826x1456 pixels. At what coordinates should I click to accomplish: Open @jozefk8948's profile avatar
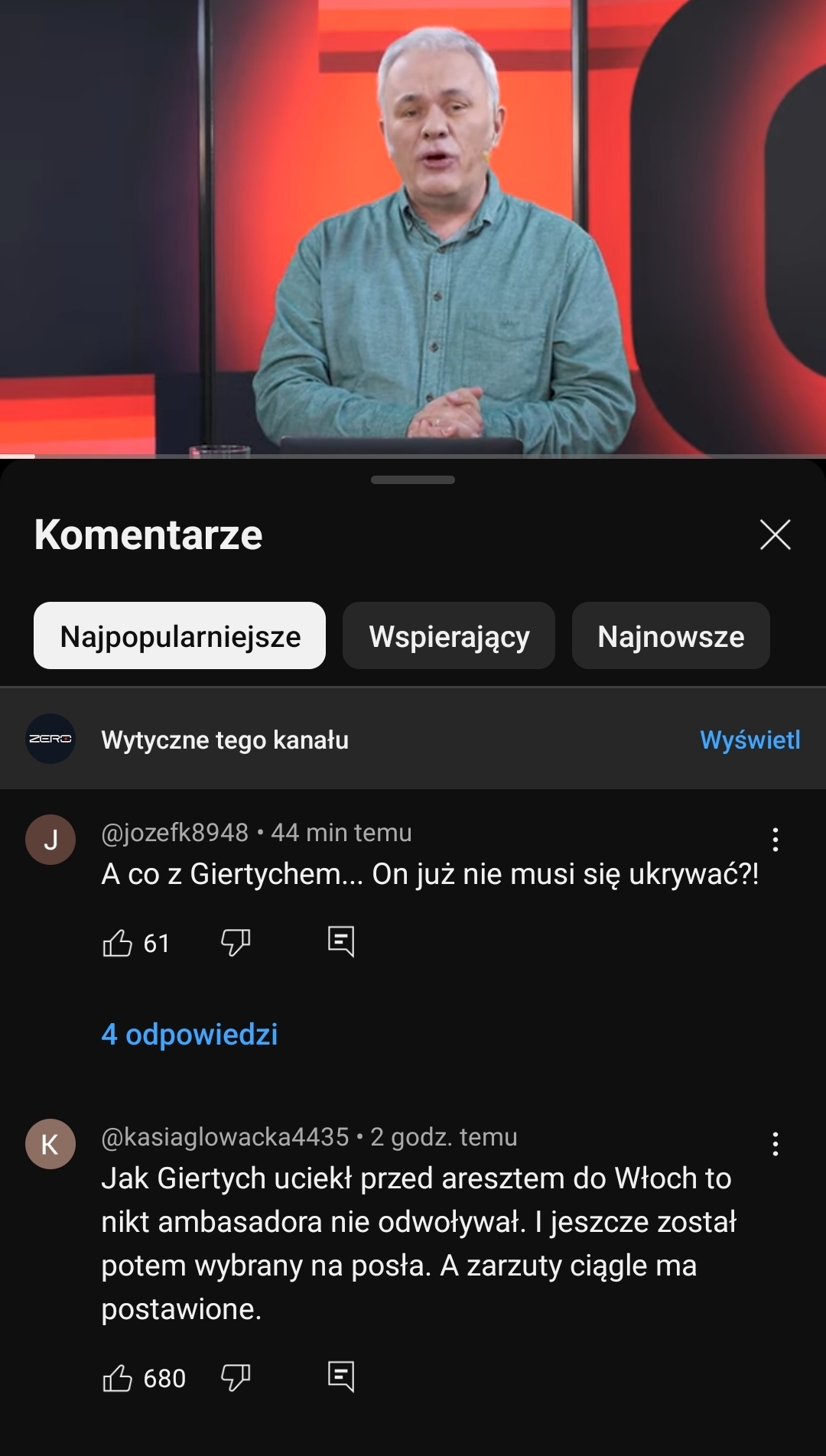point(50,840)
